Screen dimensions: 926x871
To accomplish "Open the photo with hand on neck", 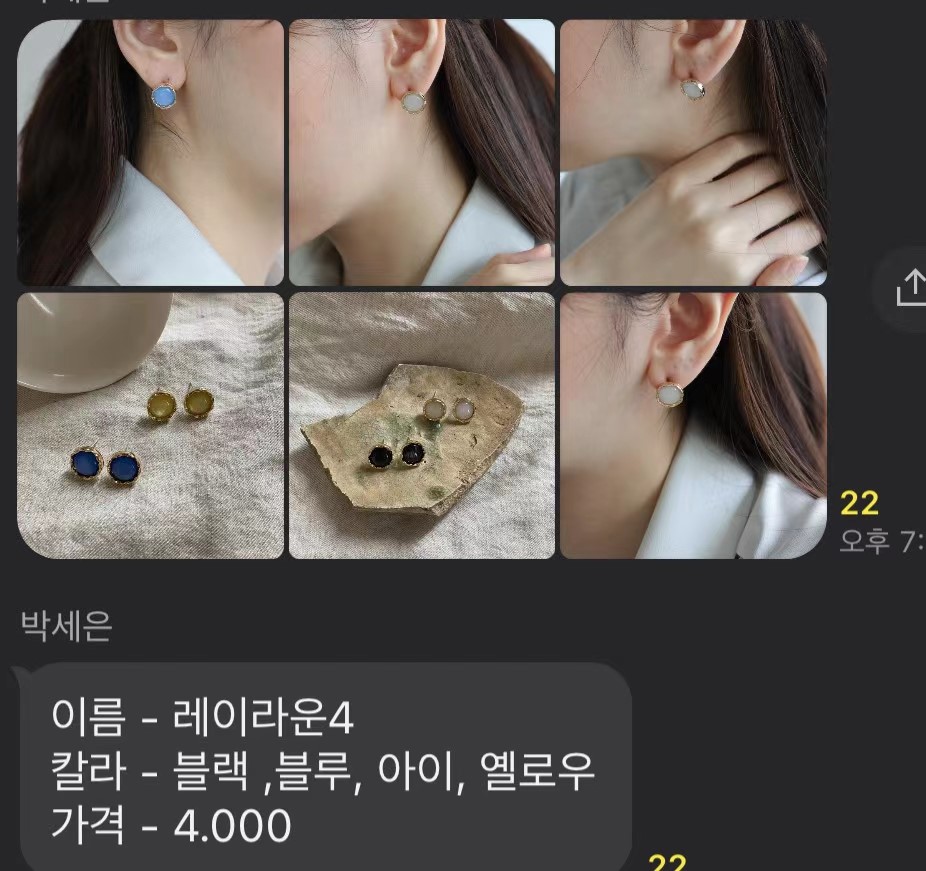I will pos(693,153).
